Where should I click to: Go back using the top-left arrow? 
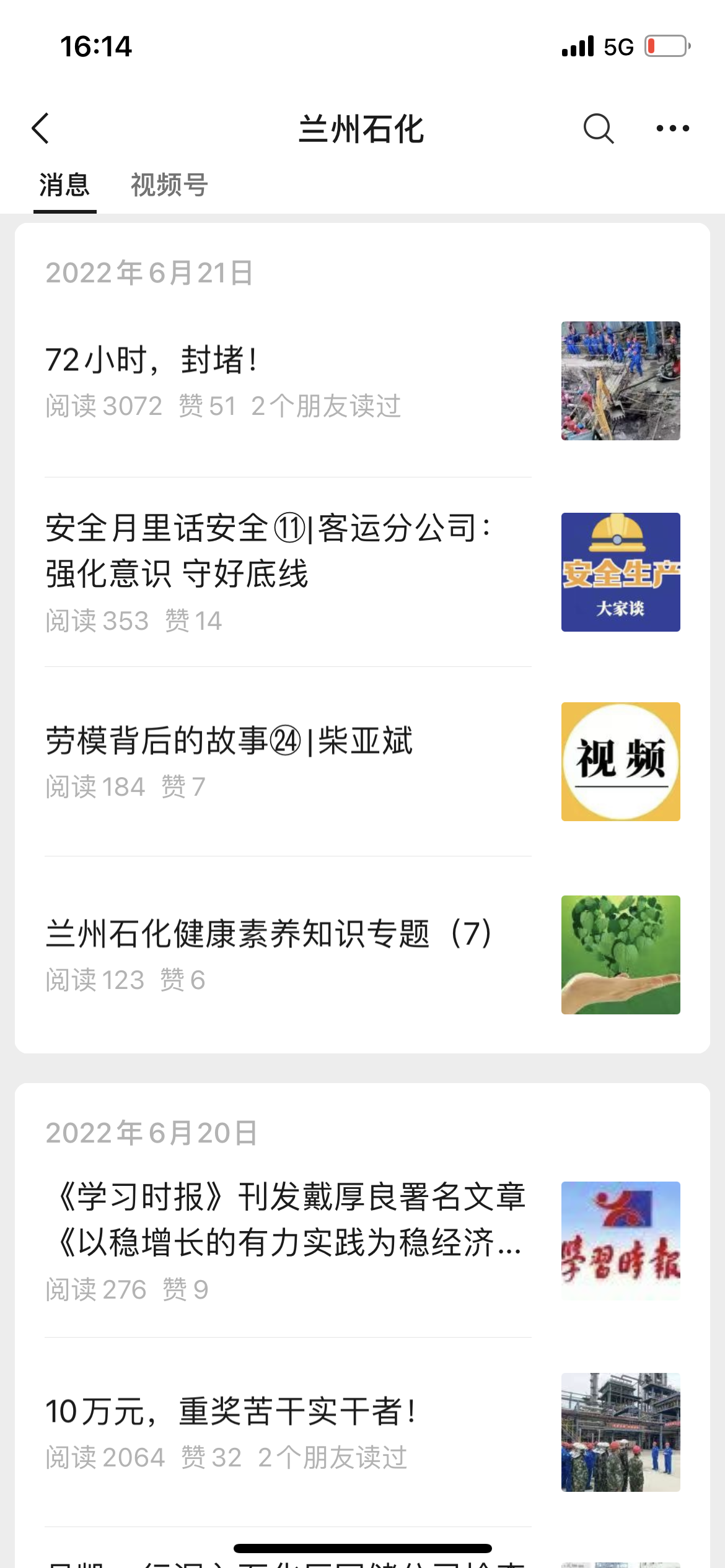[x=41, y=129]
